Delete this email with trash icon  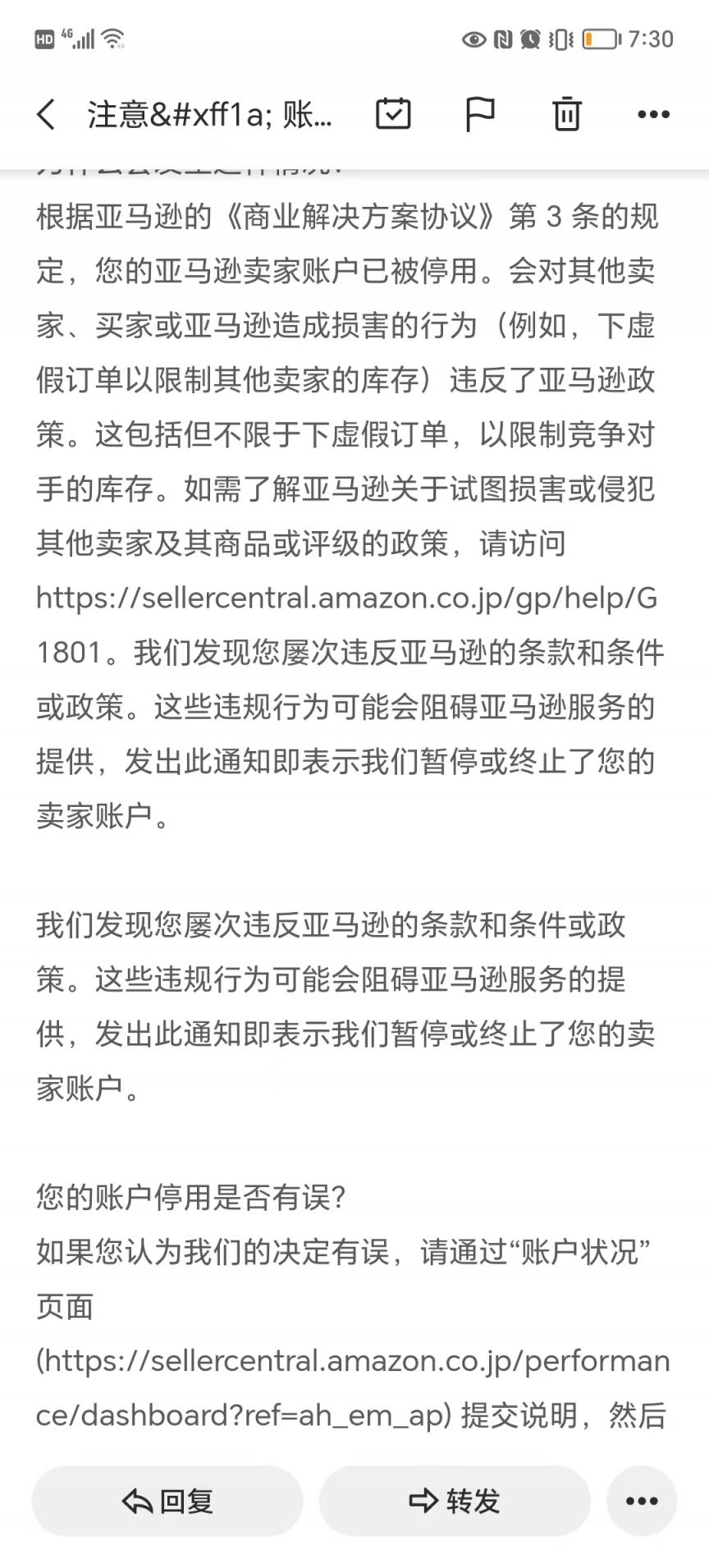[566, 114]
